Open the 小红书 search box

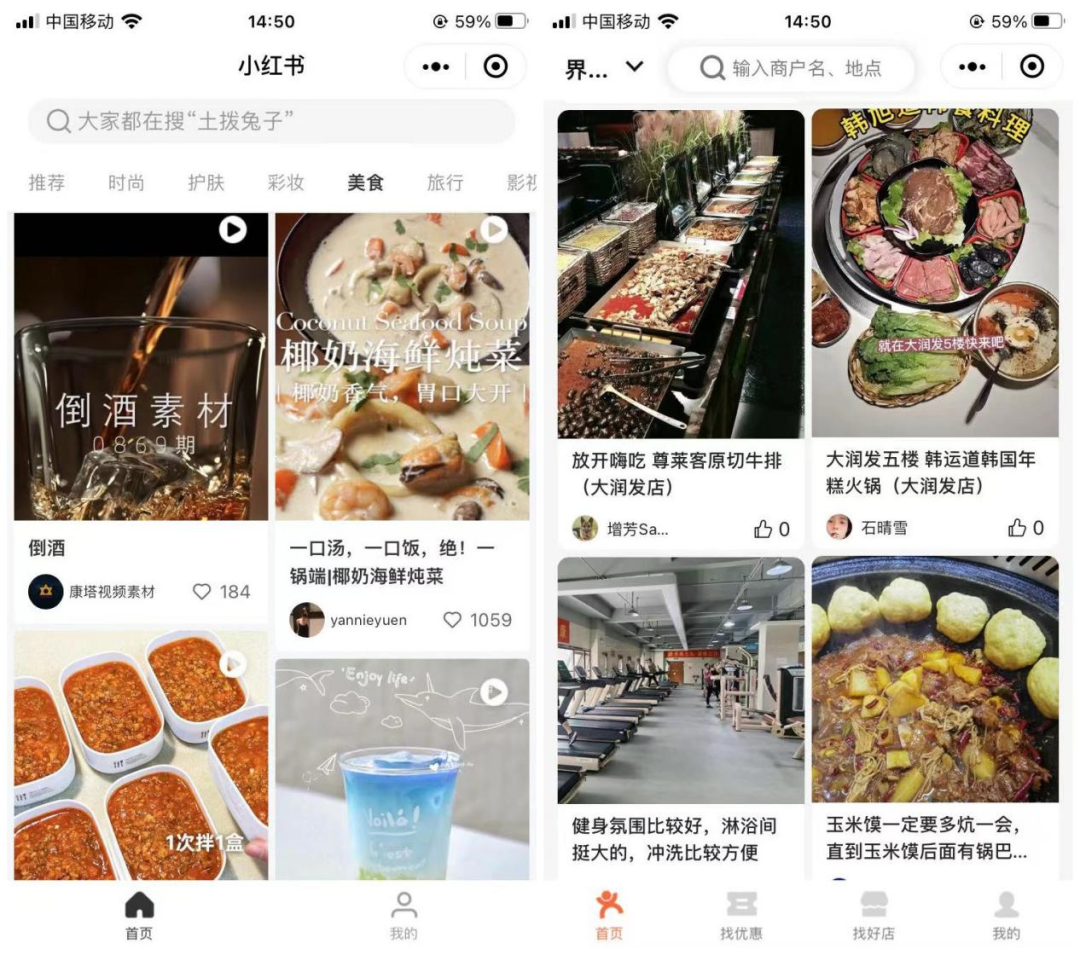[x=270, y=122]
